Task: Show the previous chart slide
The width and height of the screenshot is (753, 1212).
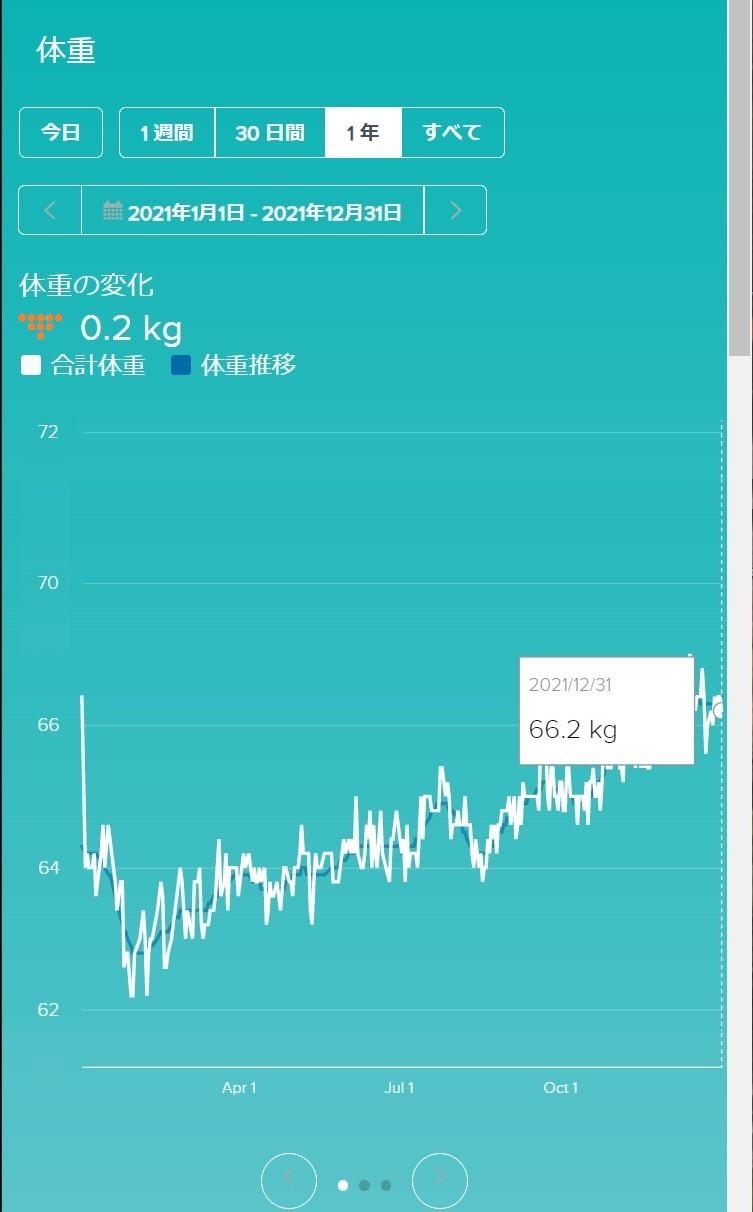Action: pyautogui.click(x=289, y=1181)
